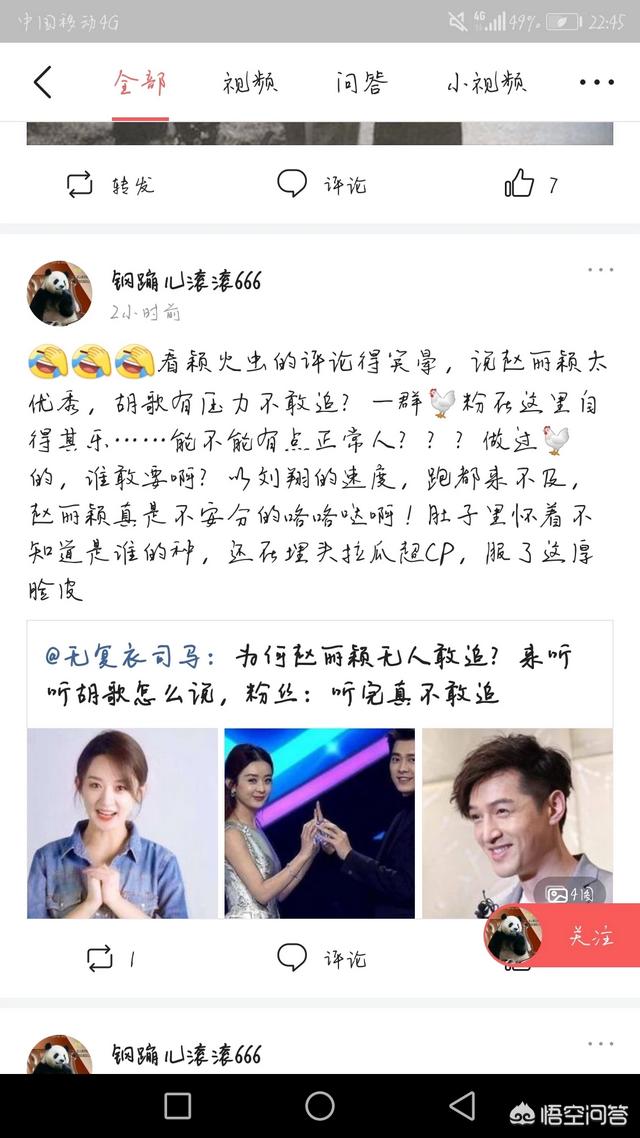Open the 小视频 tab
This screenshot has width=640, height=1138.
point(486,83)
